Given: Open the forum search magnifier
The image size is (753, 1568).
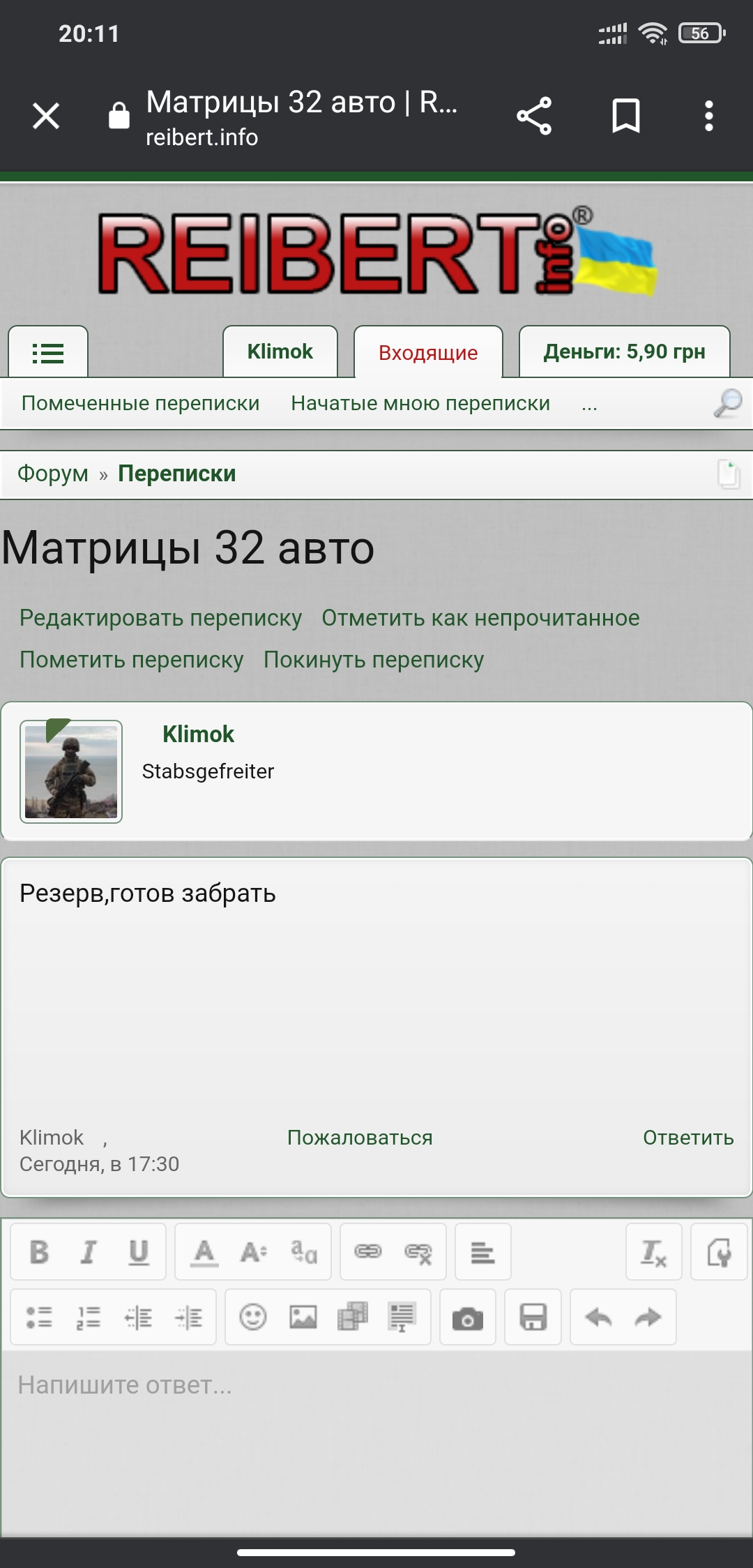Looking at the screenshot, I should 727,403.
